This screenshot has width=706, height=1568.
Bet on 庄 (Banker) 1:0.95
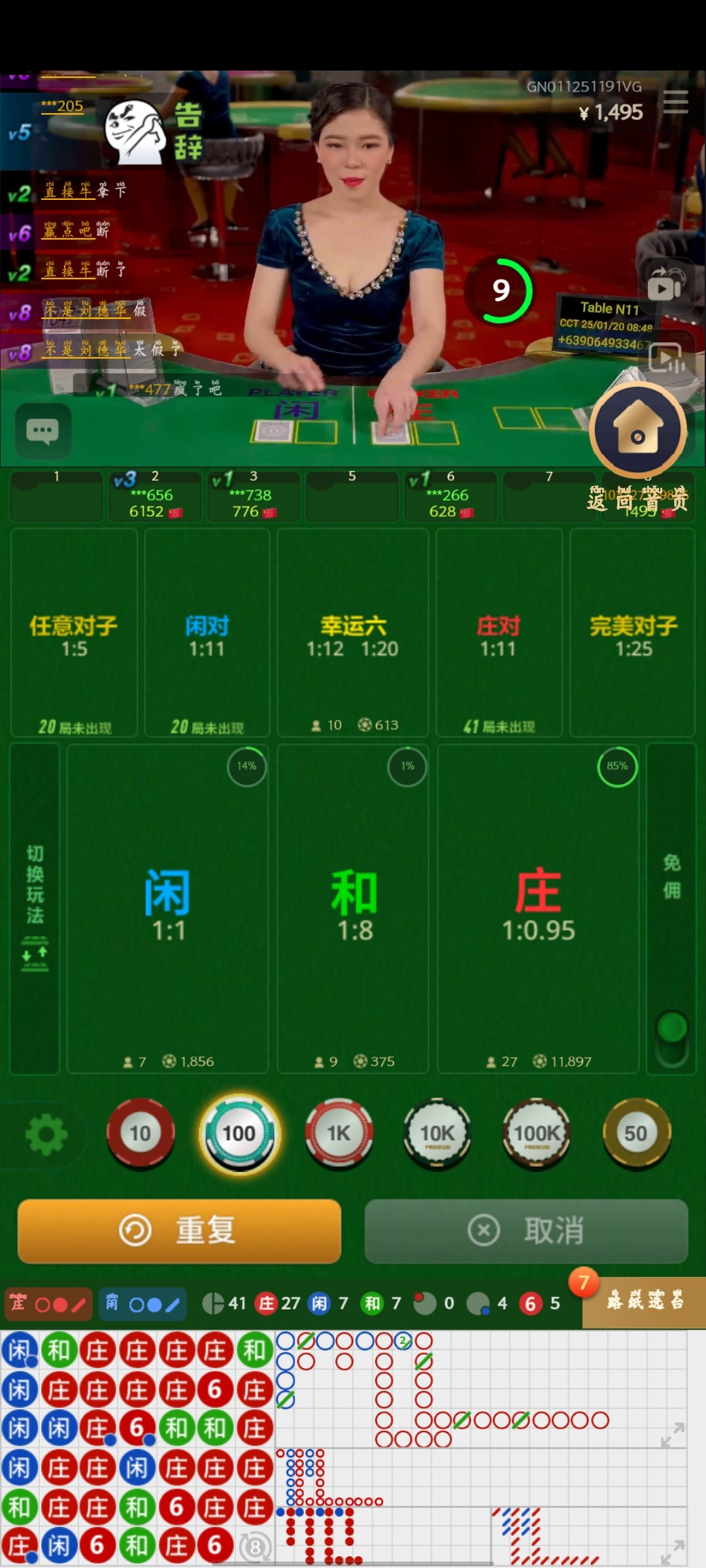pos(538,908)
